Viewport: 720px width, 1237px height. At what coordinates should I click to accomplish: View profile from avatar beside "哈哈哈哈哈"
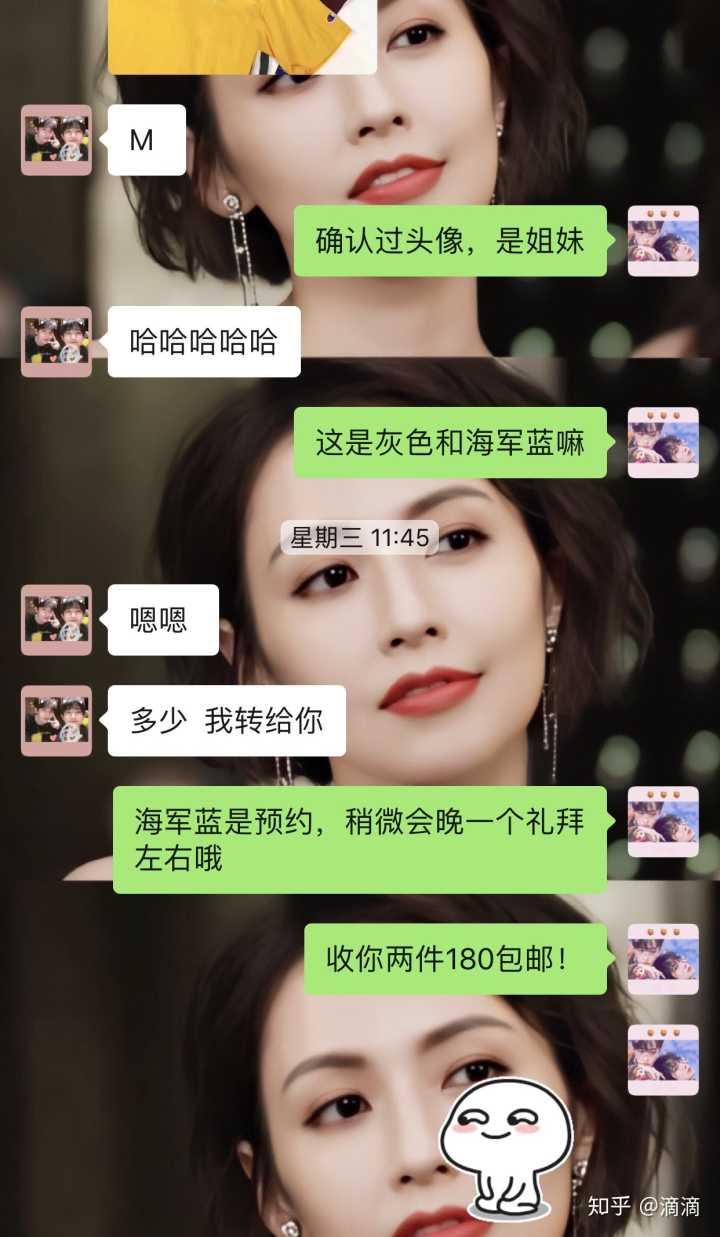click(57, 342)
